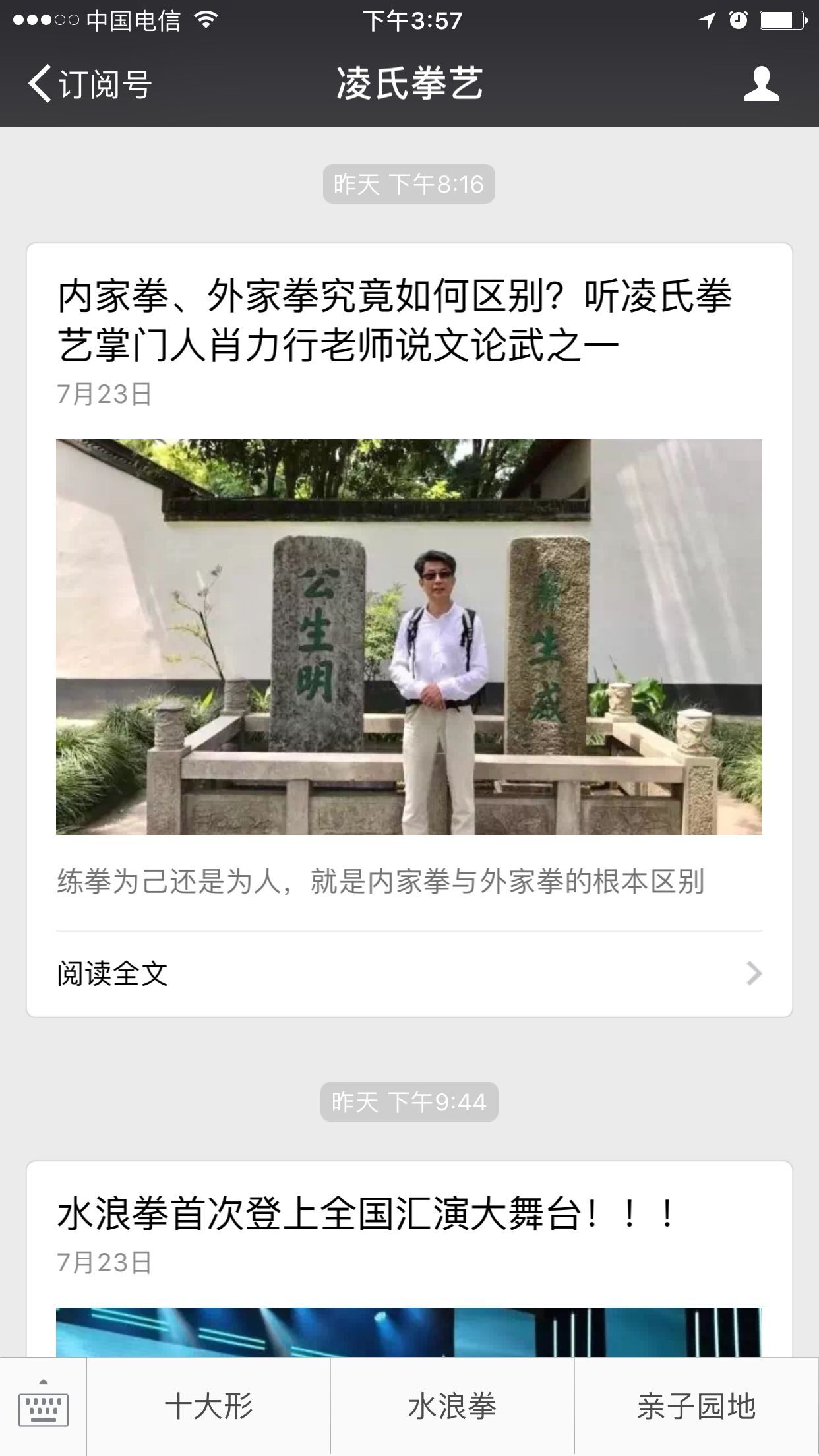Open the 亲子园地 menu

pyautogui.click(x=696, y=1407)
